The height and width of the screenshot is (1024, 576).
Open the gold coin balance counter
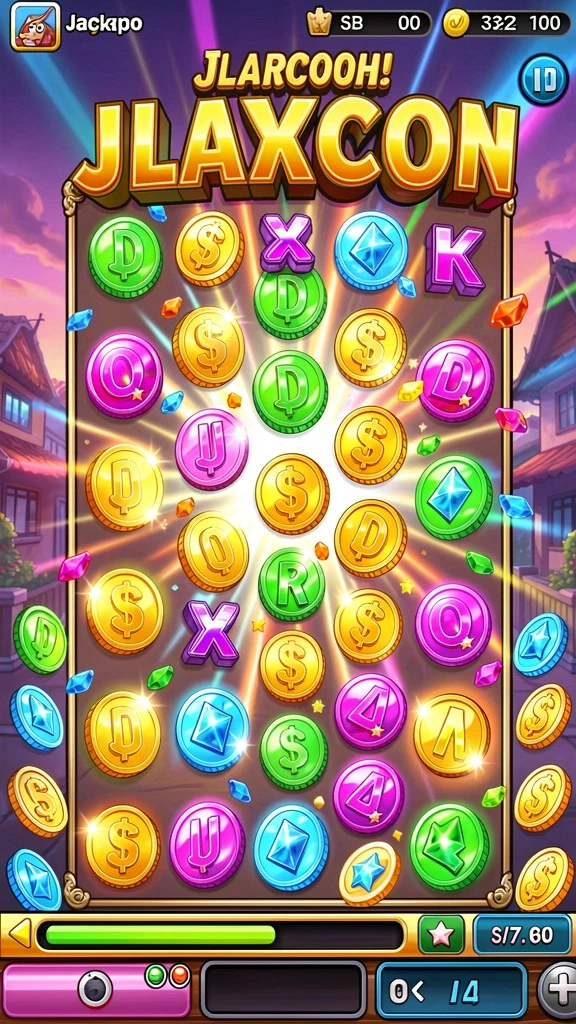tap(506, 24)
